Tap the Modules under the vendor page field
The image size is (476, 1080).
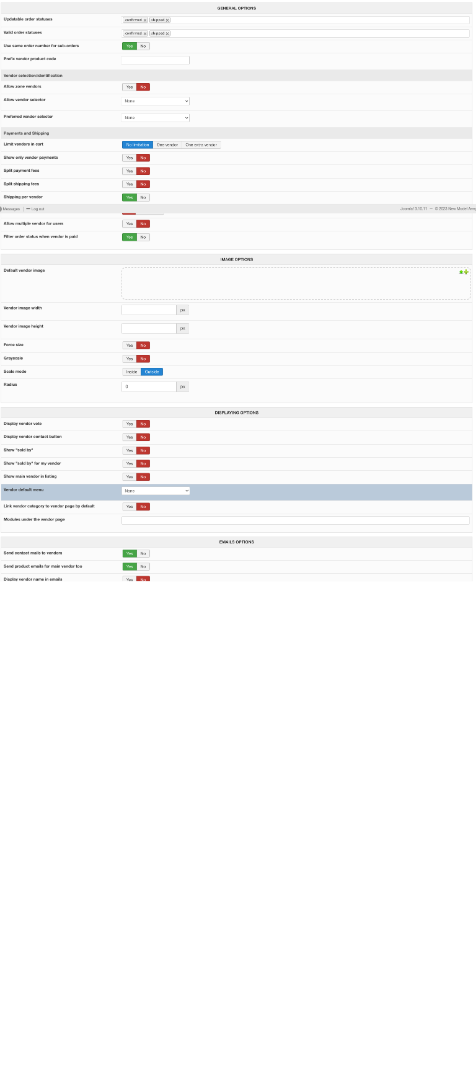point(296,521)
